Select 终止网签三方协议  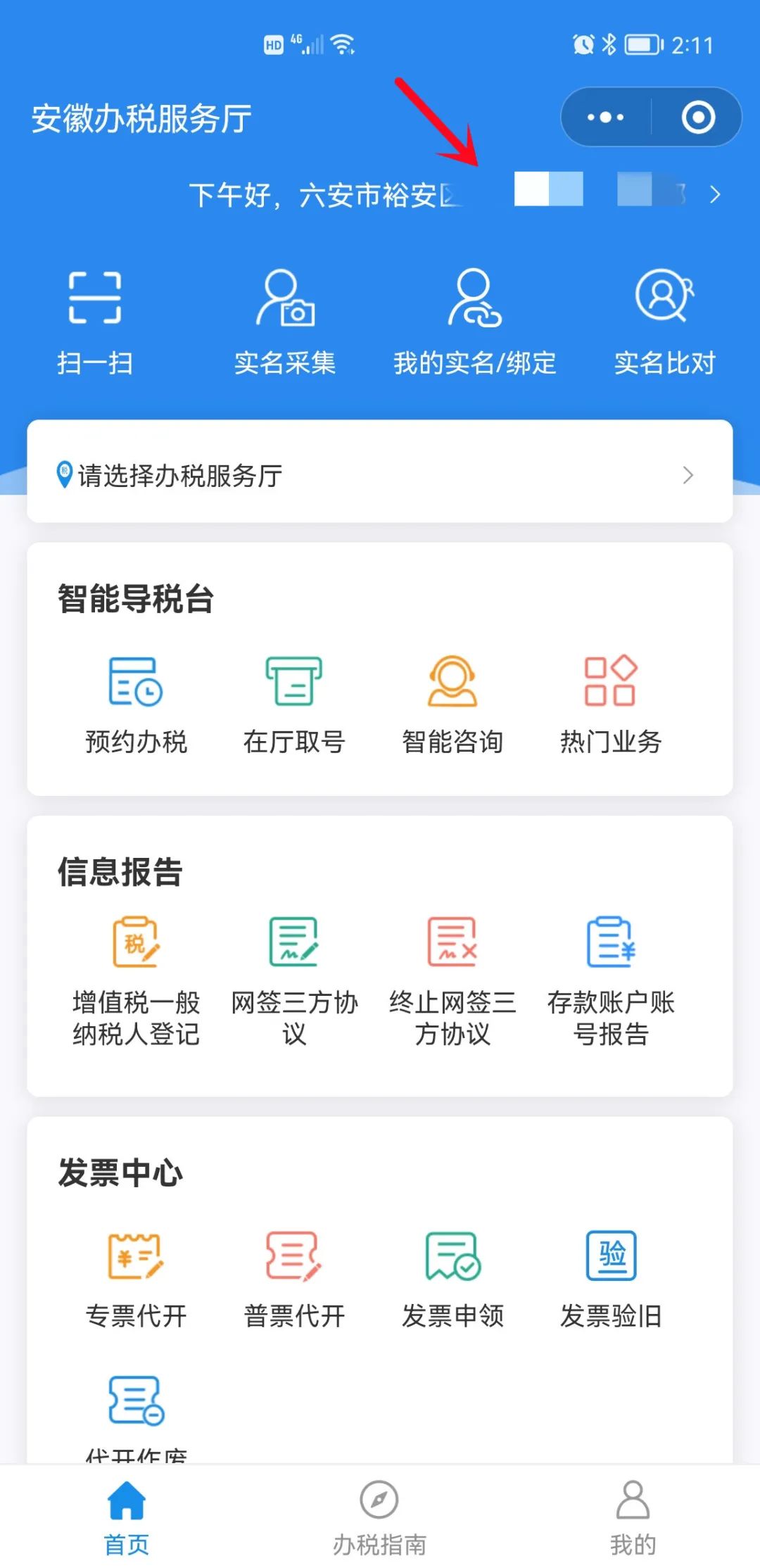tap(452, 981)
